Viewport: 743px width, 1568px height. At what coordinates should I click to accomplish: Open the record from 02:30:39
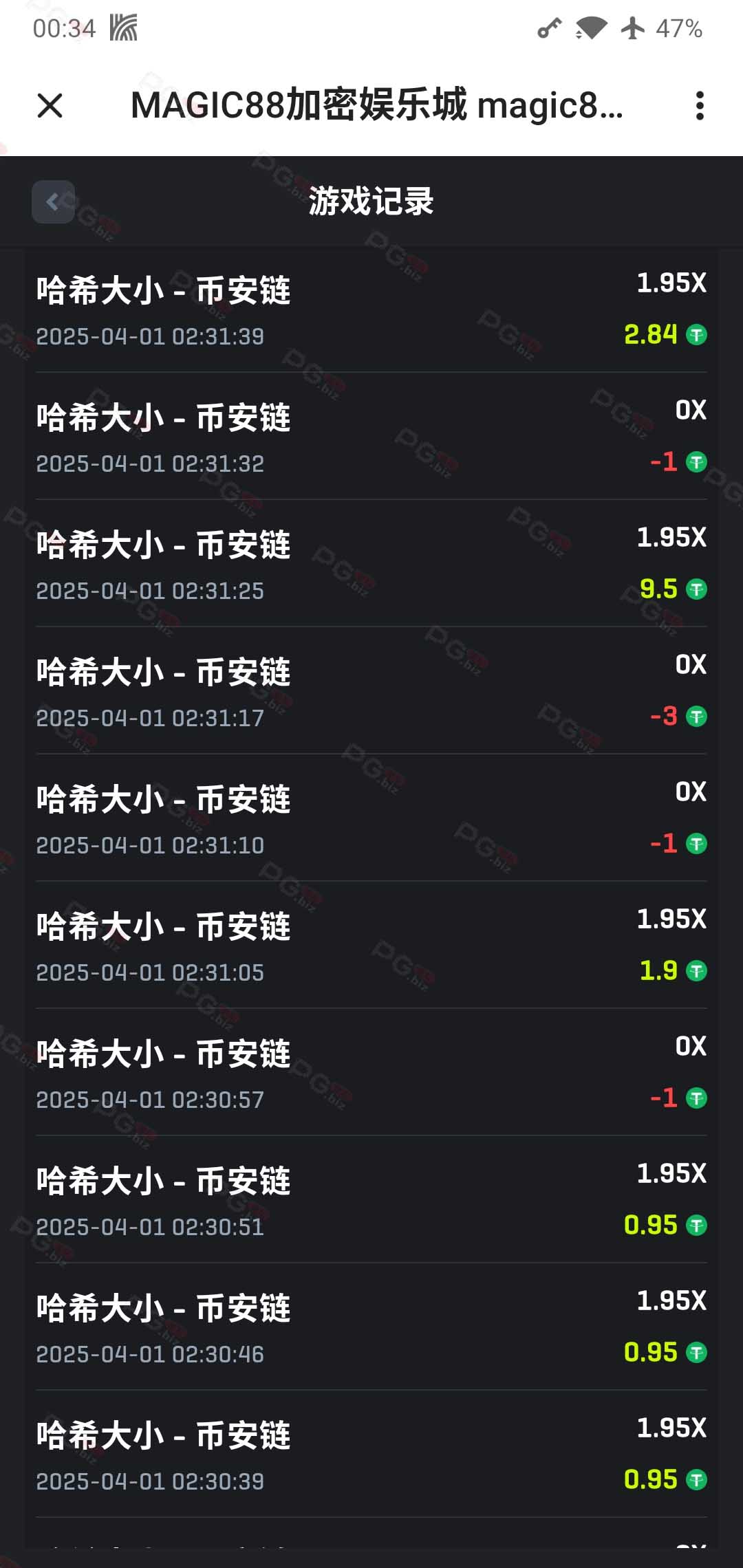[x=371, y=1454]
